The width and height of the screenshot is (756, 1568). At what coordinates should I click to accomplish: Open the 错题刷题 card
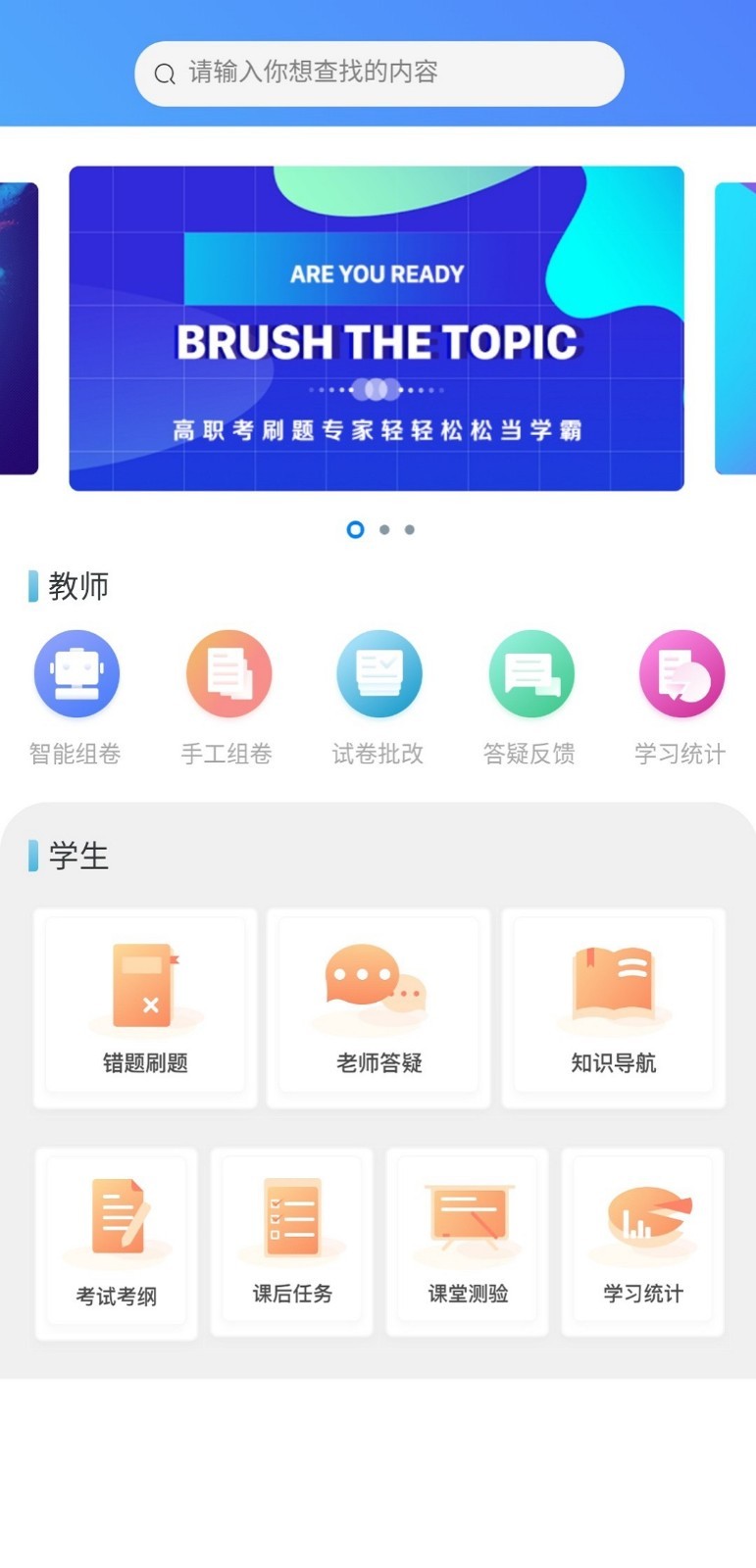pyautogui.click(x=145, y=1007)
